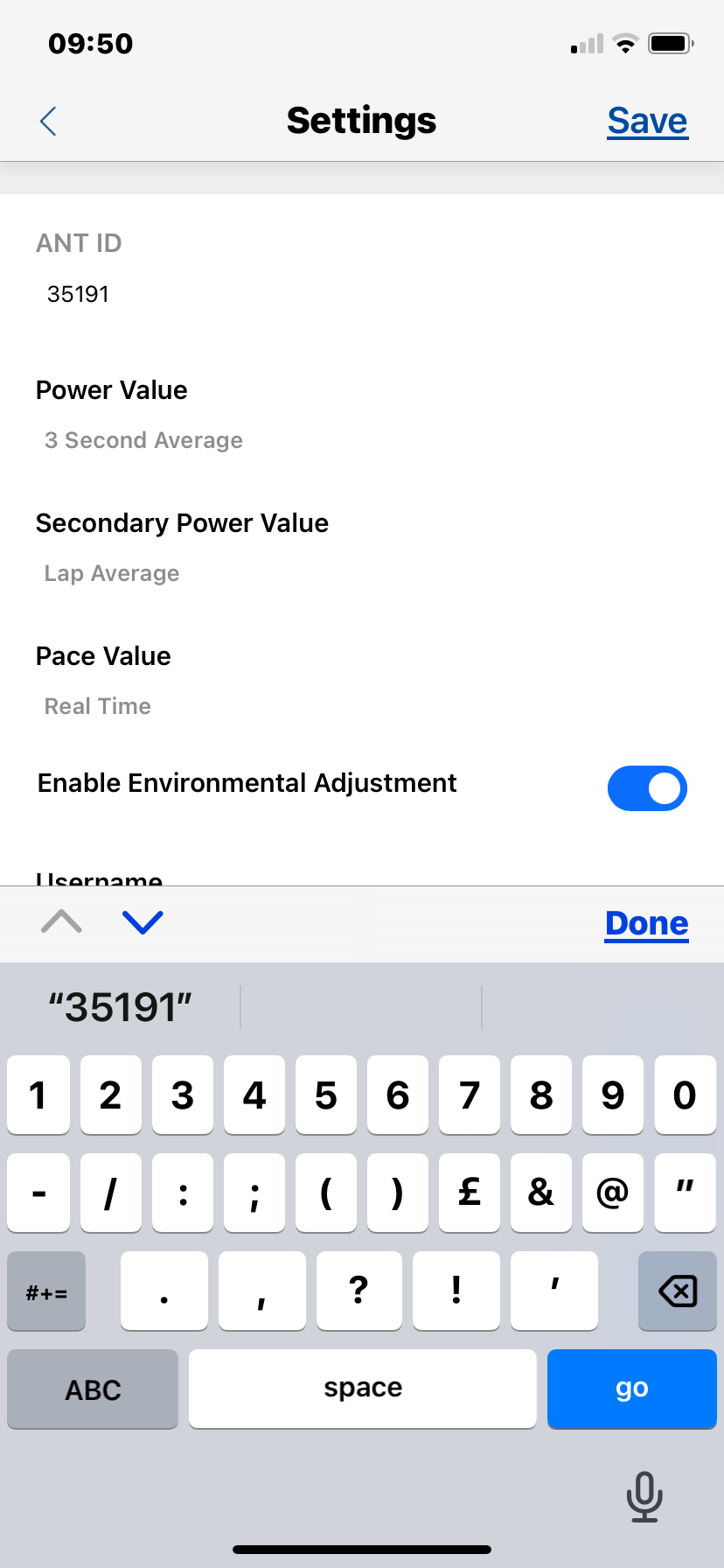The height and width of the screenshot is (1568, 724).
Task: Start dictation with the microphone
Action: (x=644, y=1496)
